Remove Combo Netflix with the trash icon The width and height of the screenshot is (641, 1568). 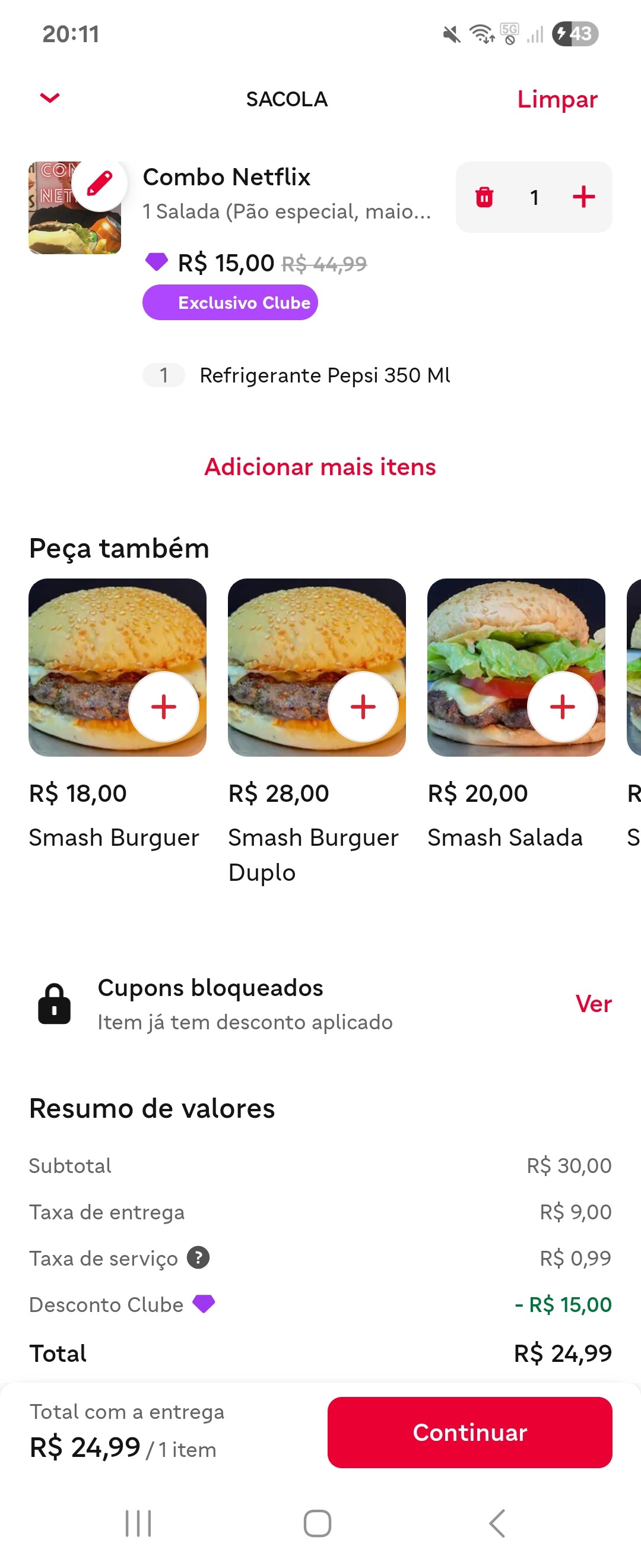tap(484, 197)
